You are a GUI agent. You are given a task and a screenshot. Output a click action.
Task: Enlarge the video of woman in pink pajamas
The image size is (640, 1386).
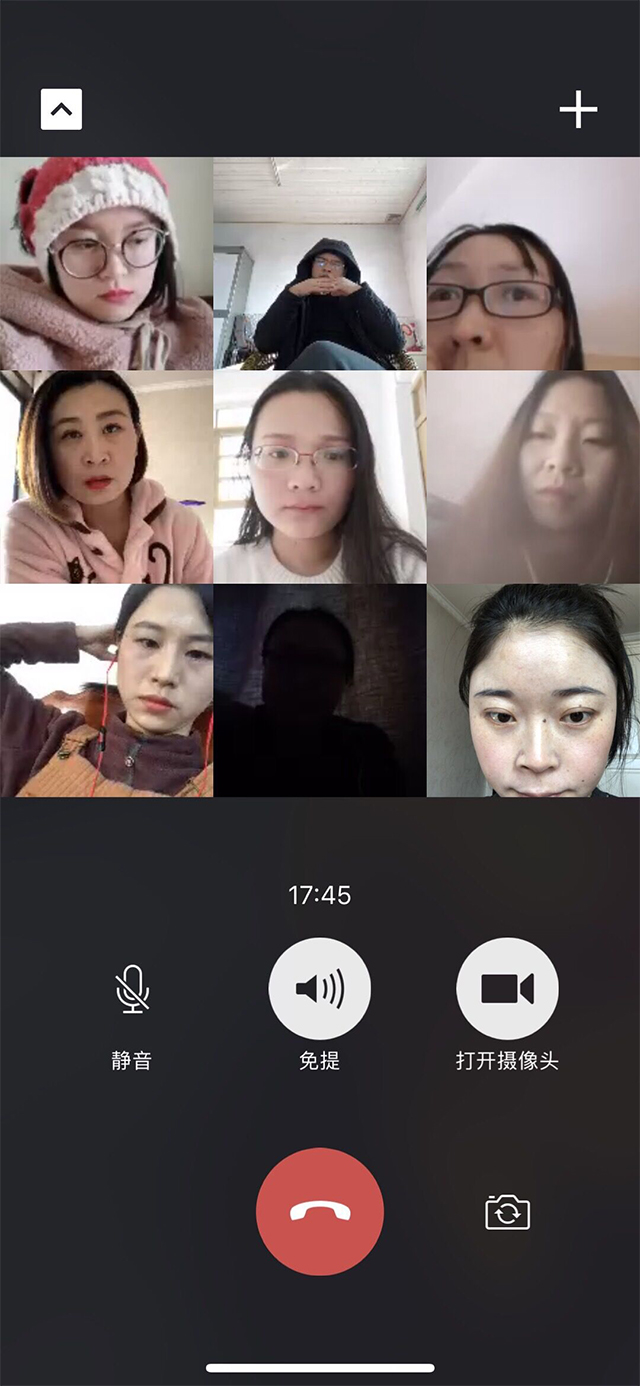click(106, 477)
